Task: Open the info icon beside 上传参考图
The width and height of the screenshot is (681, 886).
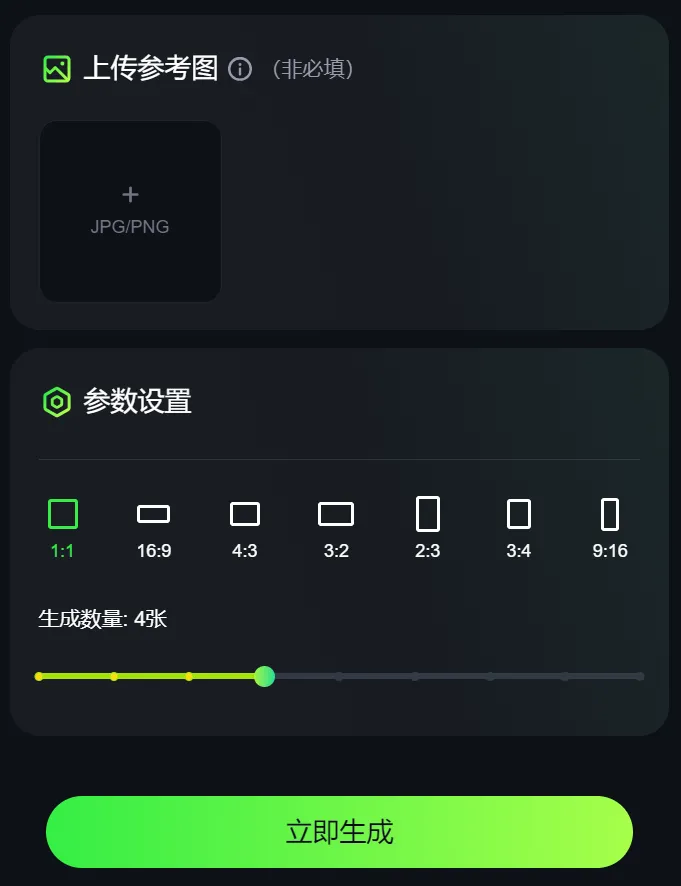Action: 240,69
